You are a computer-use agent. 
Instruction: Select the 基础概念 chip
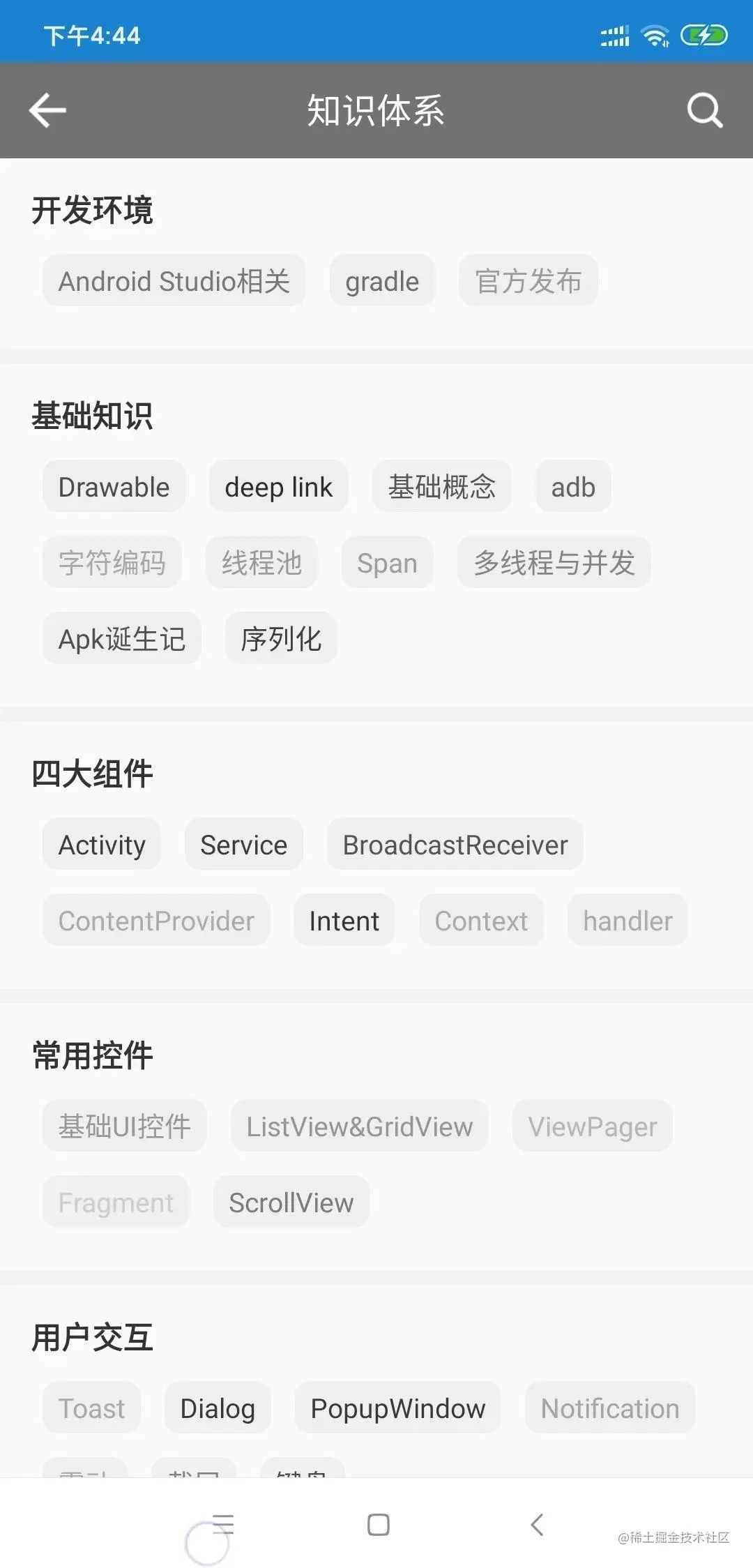(441, 487)
